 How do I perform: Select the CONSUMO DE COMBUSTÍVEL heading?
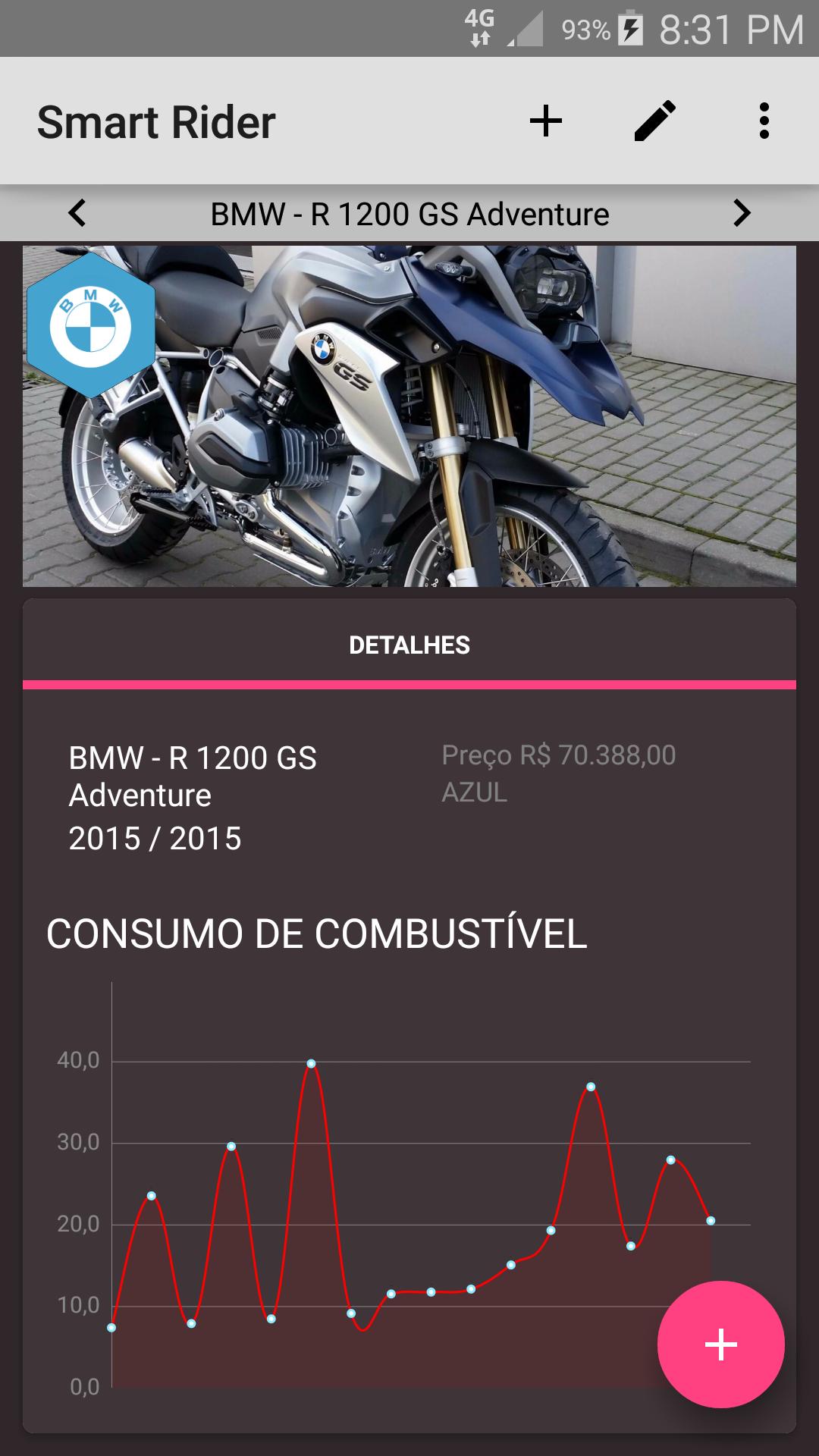tap(318, 935)
